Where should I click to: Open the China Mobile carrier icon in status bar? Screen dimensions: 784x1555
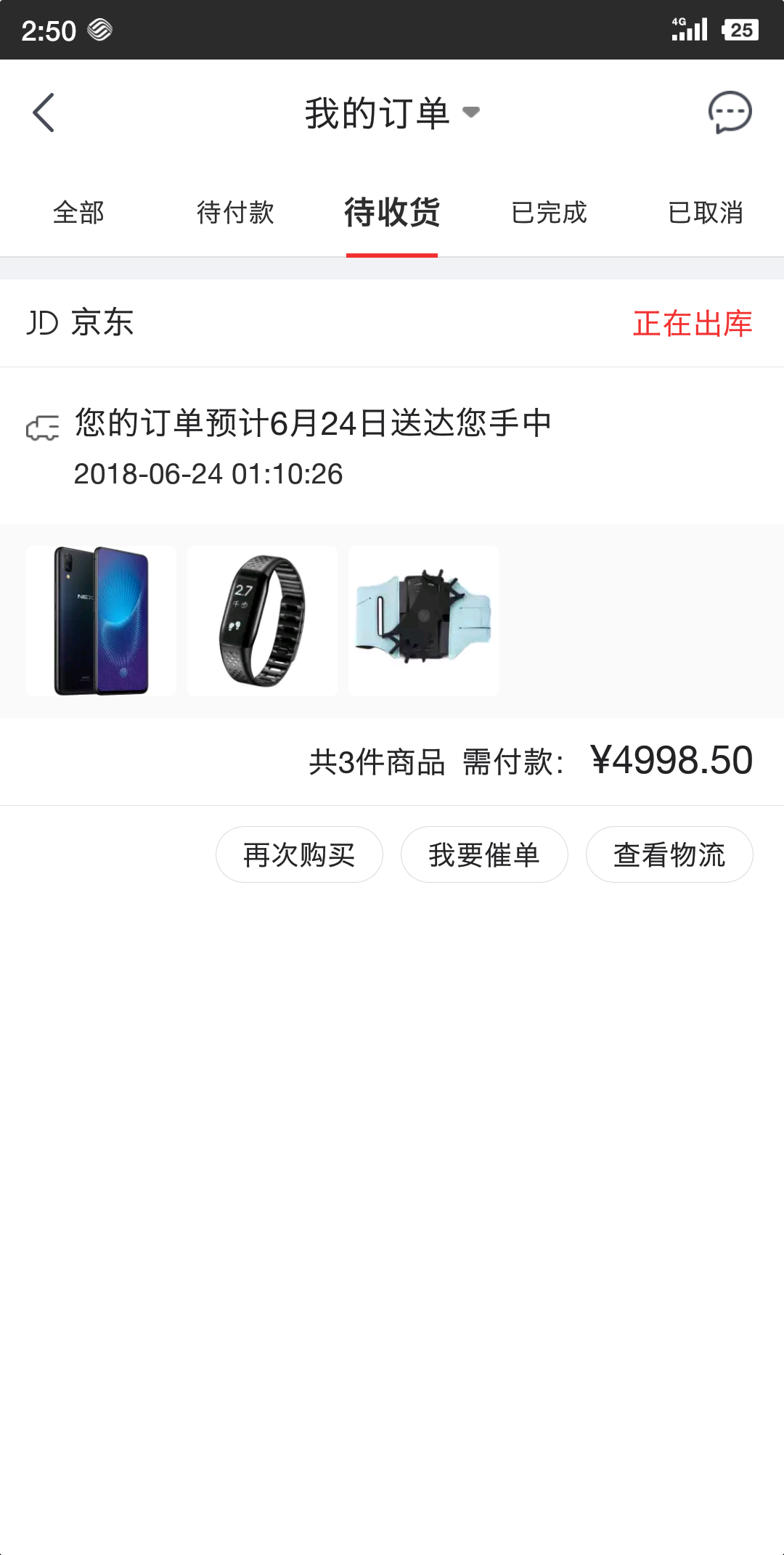pyautogui.click(x=99, y=28)
